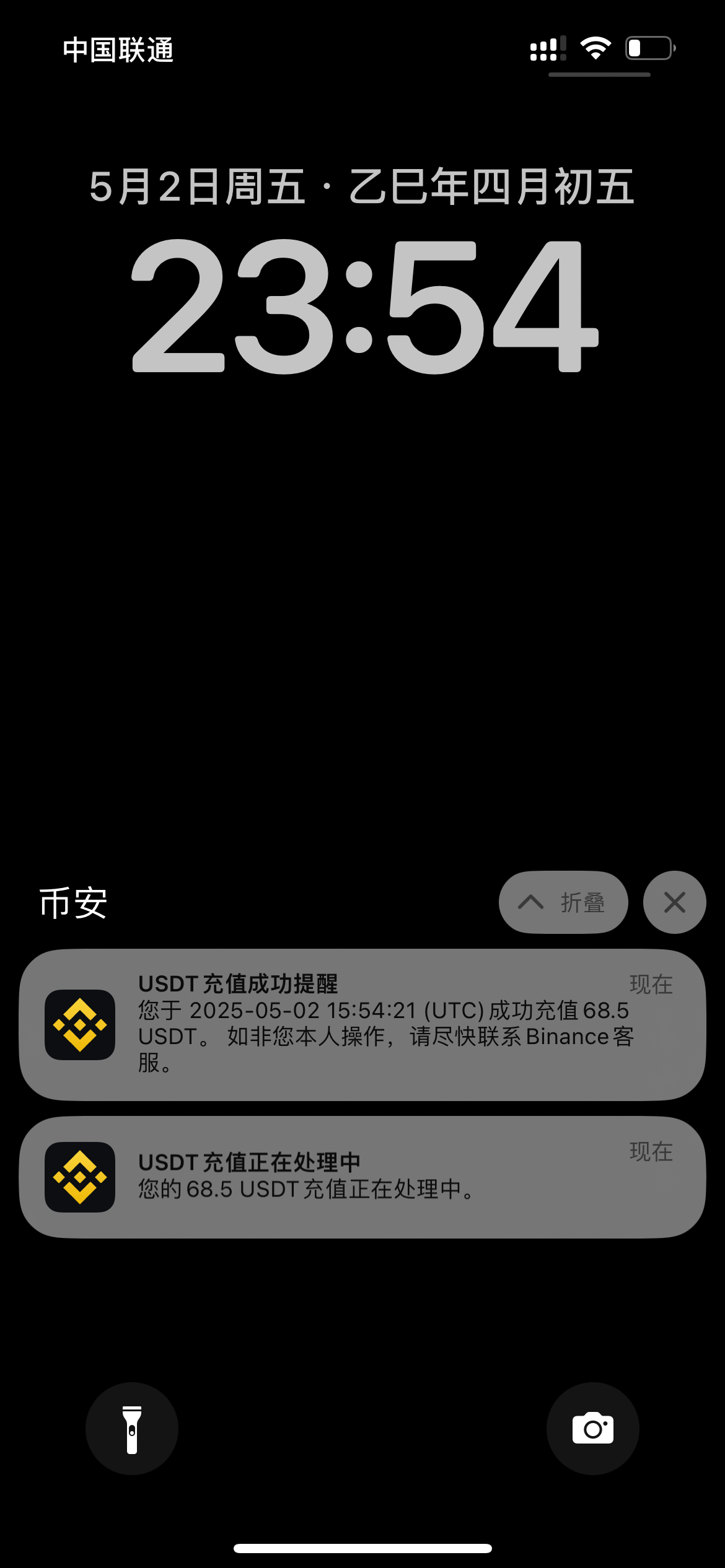Open the USDT 充值正在处理中 notification
The width and height of the screenshot is (725, 1568).
pyautogui.click(x=362, y=1177)
